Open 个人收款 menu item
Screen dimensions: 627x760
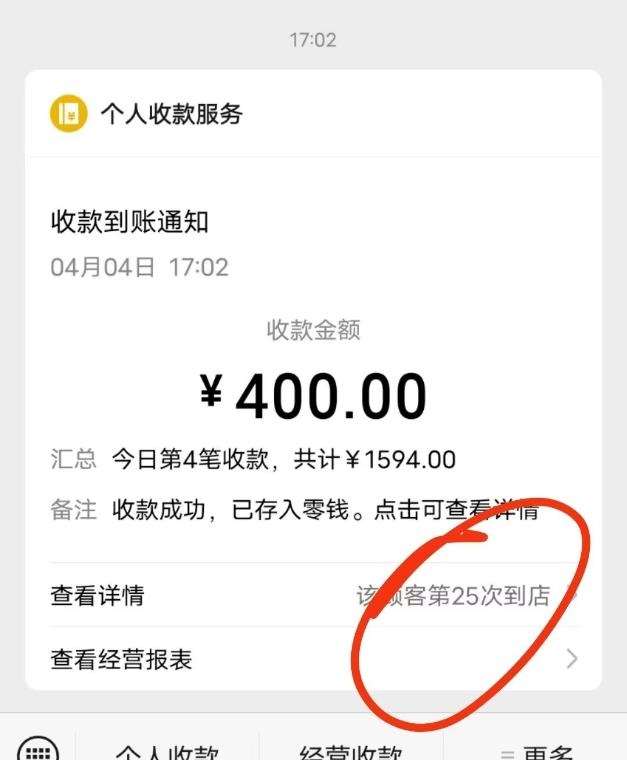pyautogui.click(x=167, y=750)
